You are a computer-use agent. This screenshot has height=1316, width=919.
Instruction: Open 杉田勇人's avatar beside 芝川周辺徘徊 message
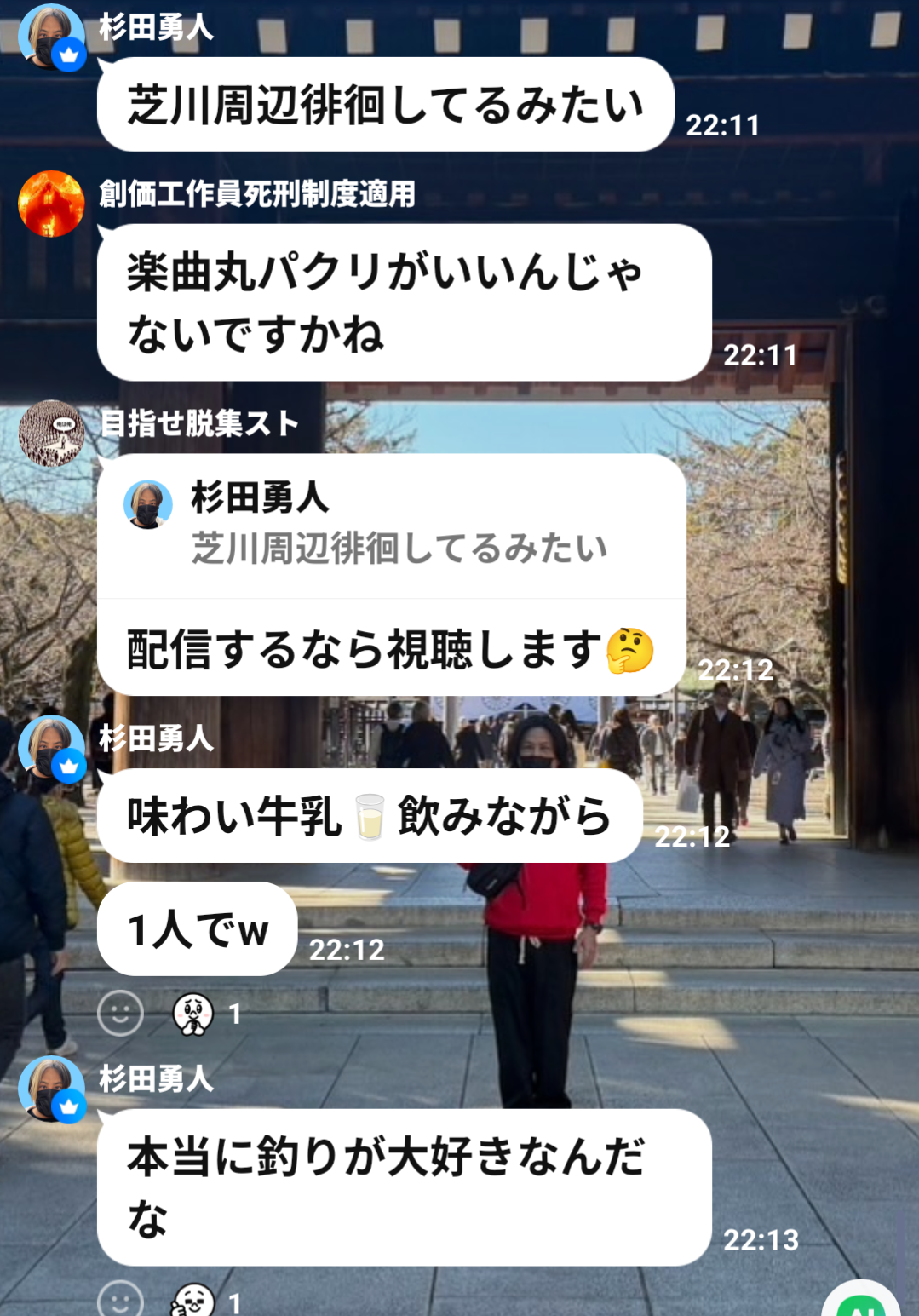point(51,36)
